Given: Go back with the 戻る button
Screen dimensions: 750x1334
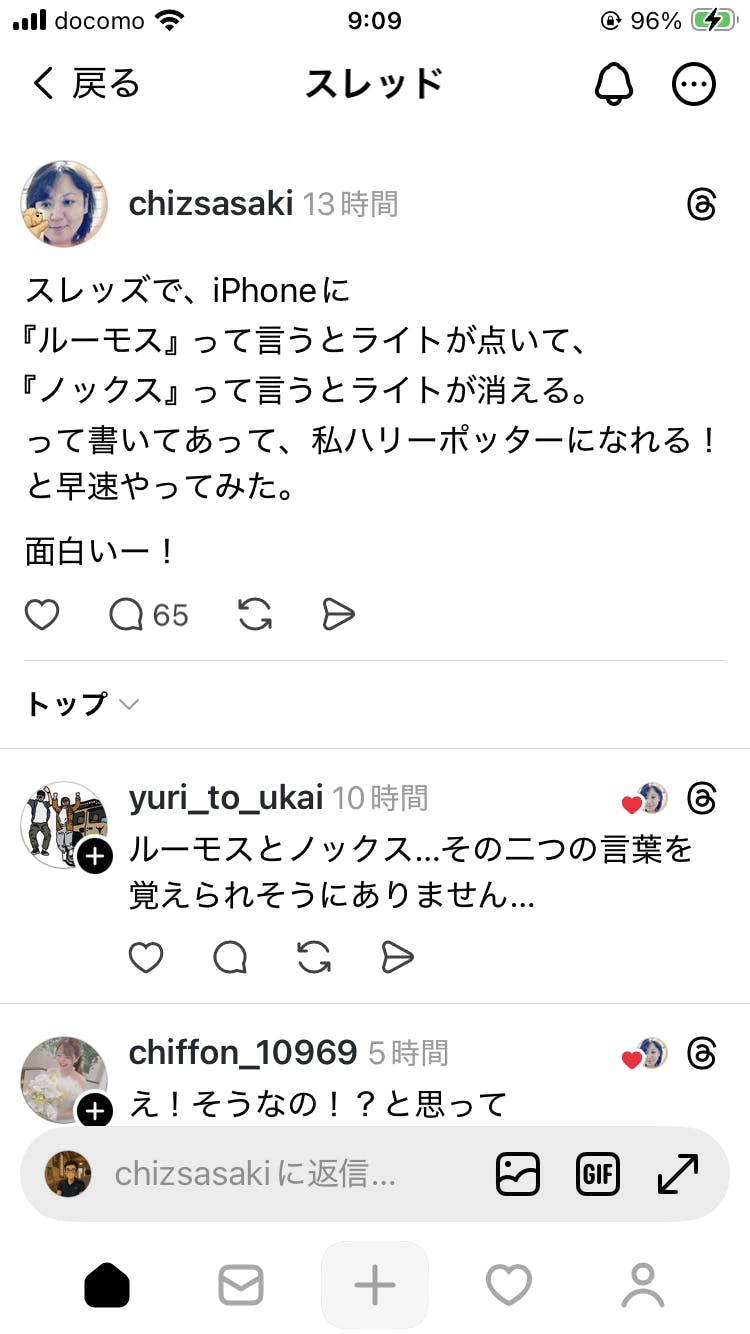Looking at the screenshot, I should point(85,84).
